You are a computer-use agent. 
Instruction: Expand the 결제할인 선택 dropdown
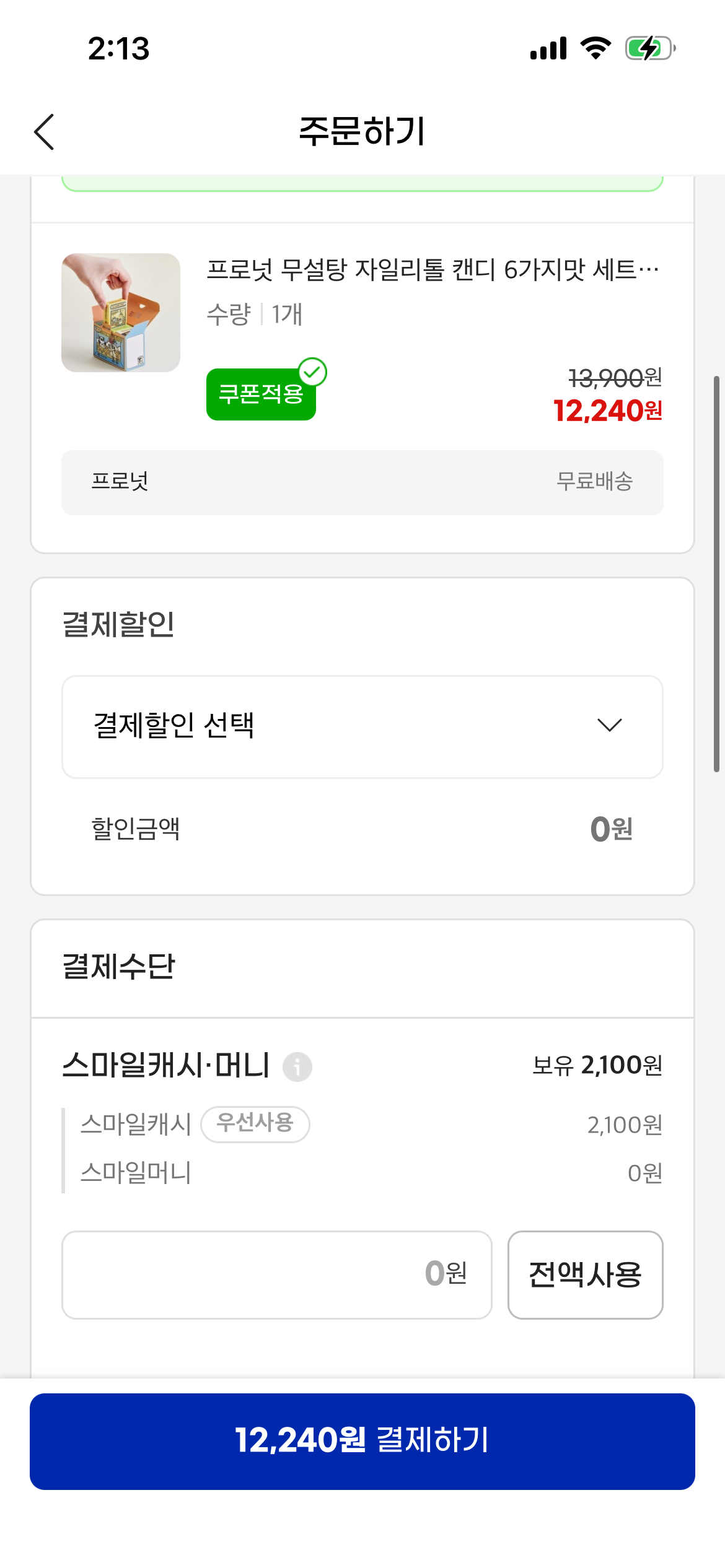[x=362, y=726]
